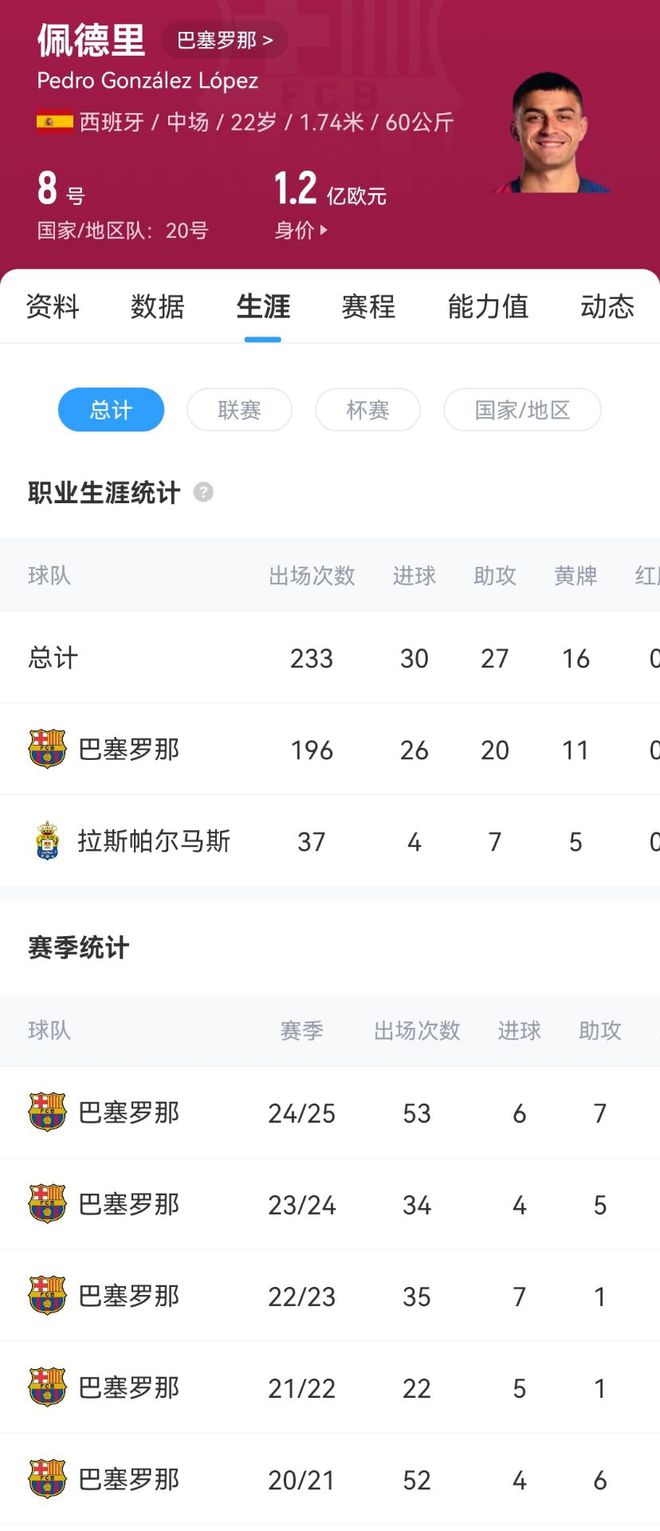The width and height of the screenshot is (660, 1531).
Task: Go to the 动态 tab
Action: [607, 306]
